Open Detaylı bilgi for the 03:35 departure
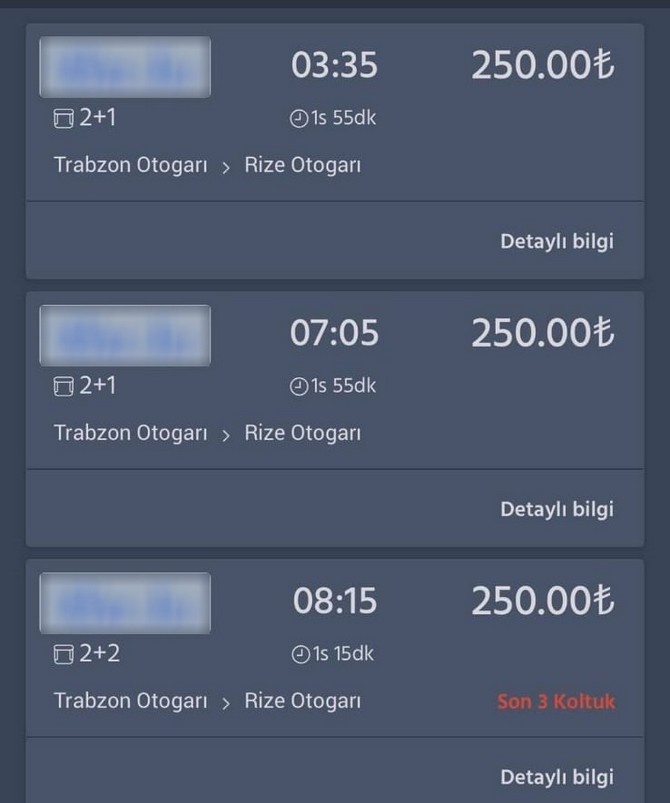The width and height of the screenshot is (670, 803). (x=556, y=241)
